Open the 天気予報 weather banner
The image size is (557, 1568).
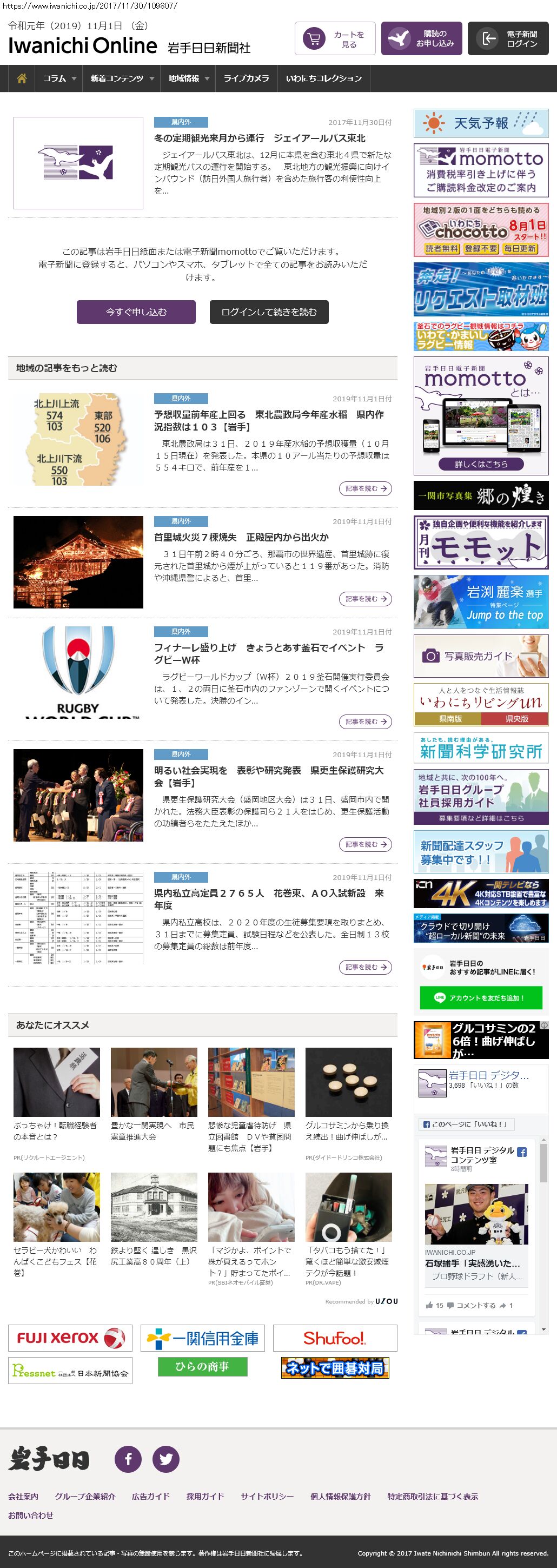click(x=481, y=123)
